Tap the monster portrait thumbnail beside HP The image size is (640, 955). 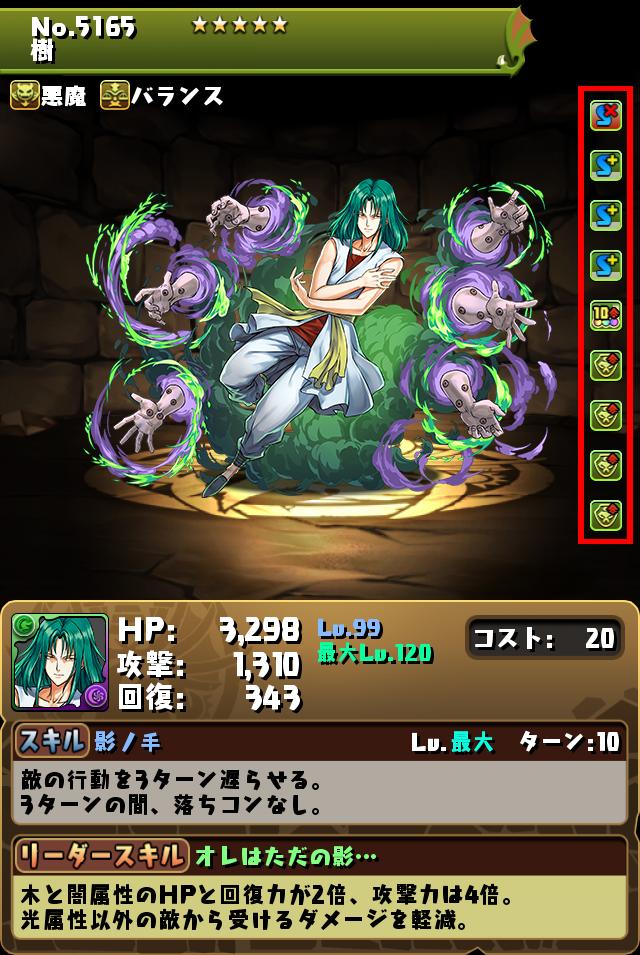pyautogui.click(x=59, y=661)
